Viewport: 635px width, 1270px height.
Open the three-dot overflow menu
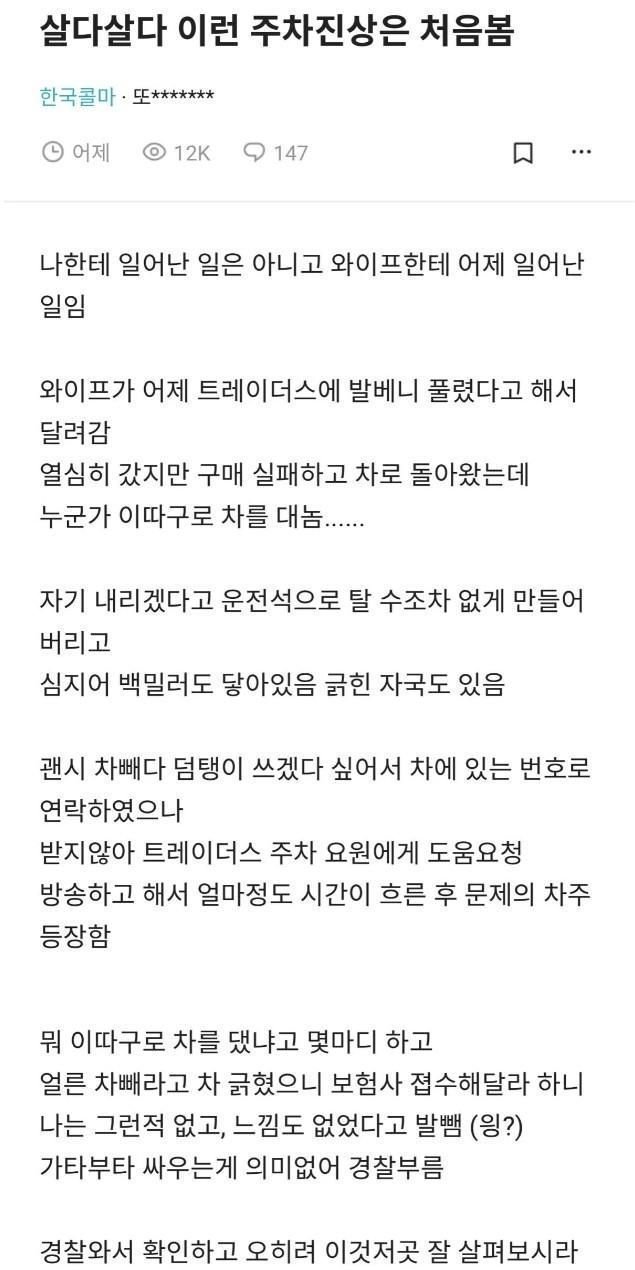[581, 152]
